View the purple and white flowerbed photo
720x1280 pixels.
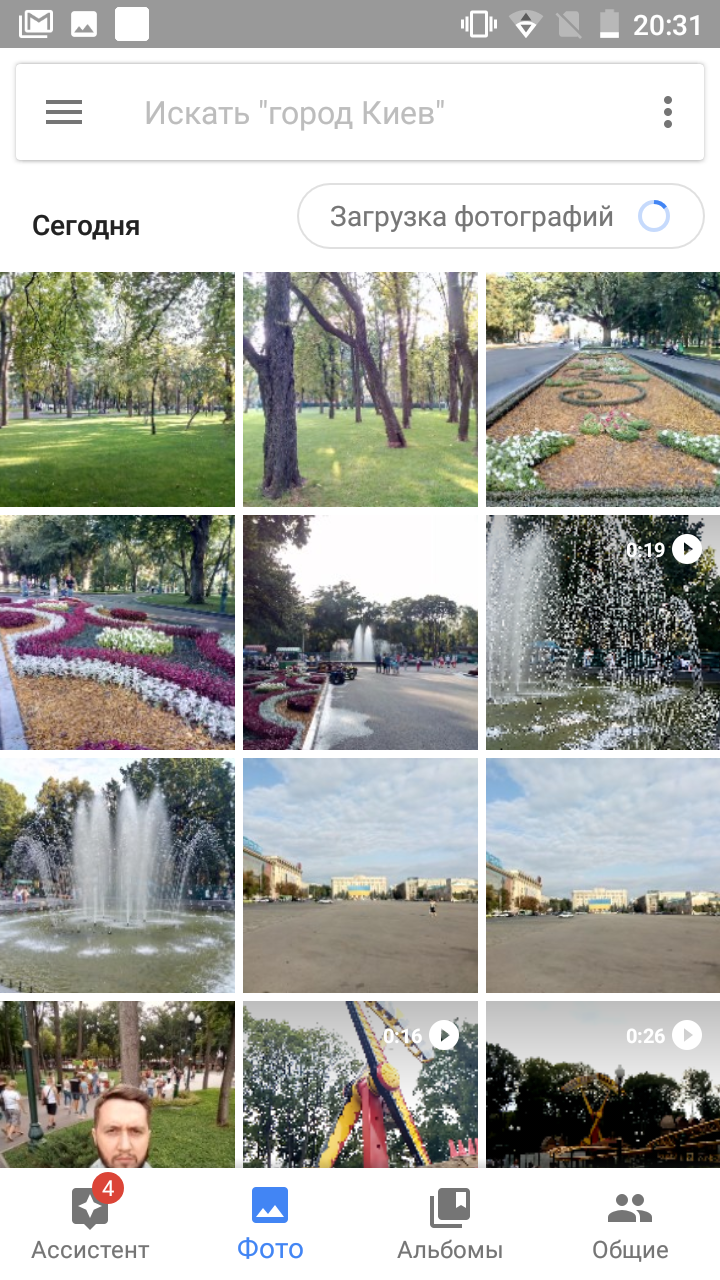point(117,633)
